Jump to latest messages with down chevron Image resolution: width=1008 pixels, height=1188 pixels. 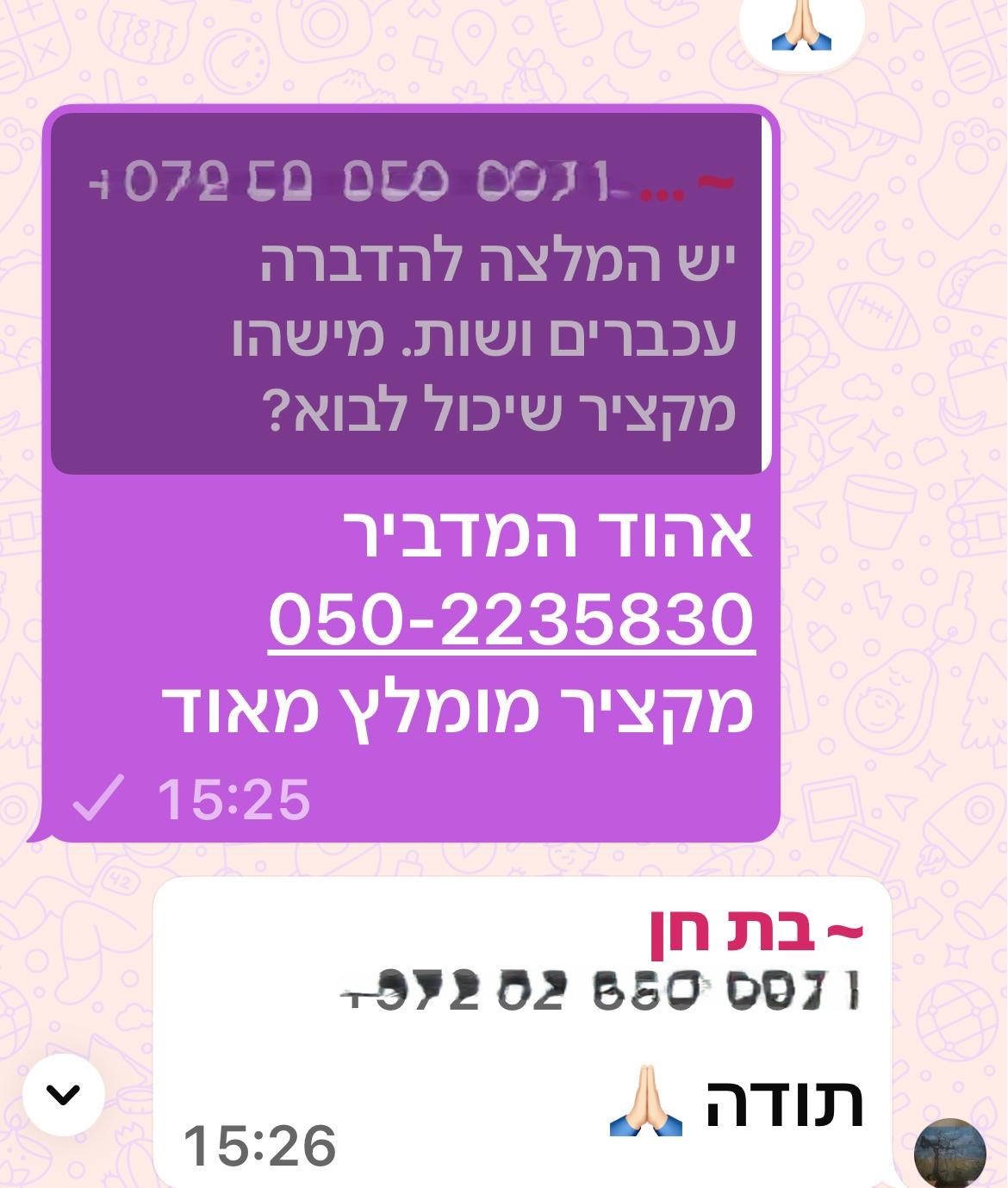pos(63,1094)
